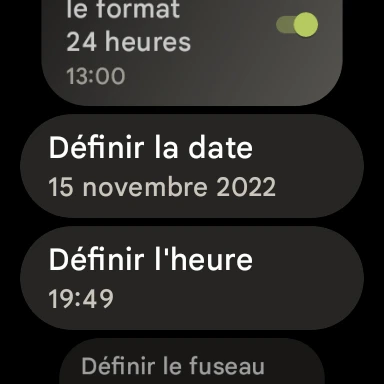Open Définir l'heure setting
Image resolution: width=384 pixels, height=384 pixels.
192,278
